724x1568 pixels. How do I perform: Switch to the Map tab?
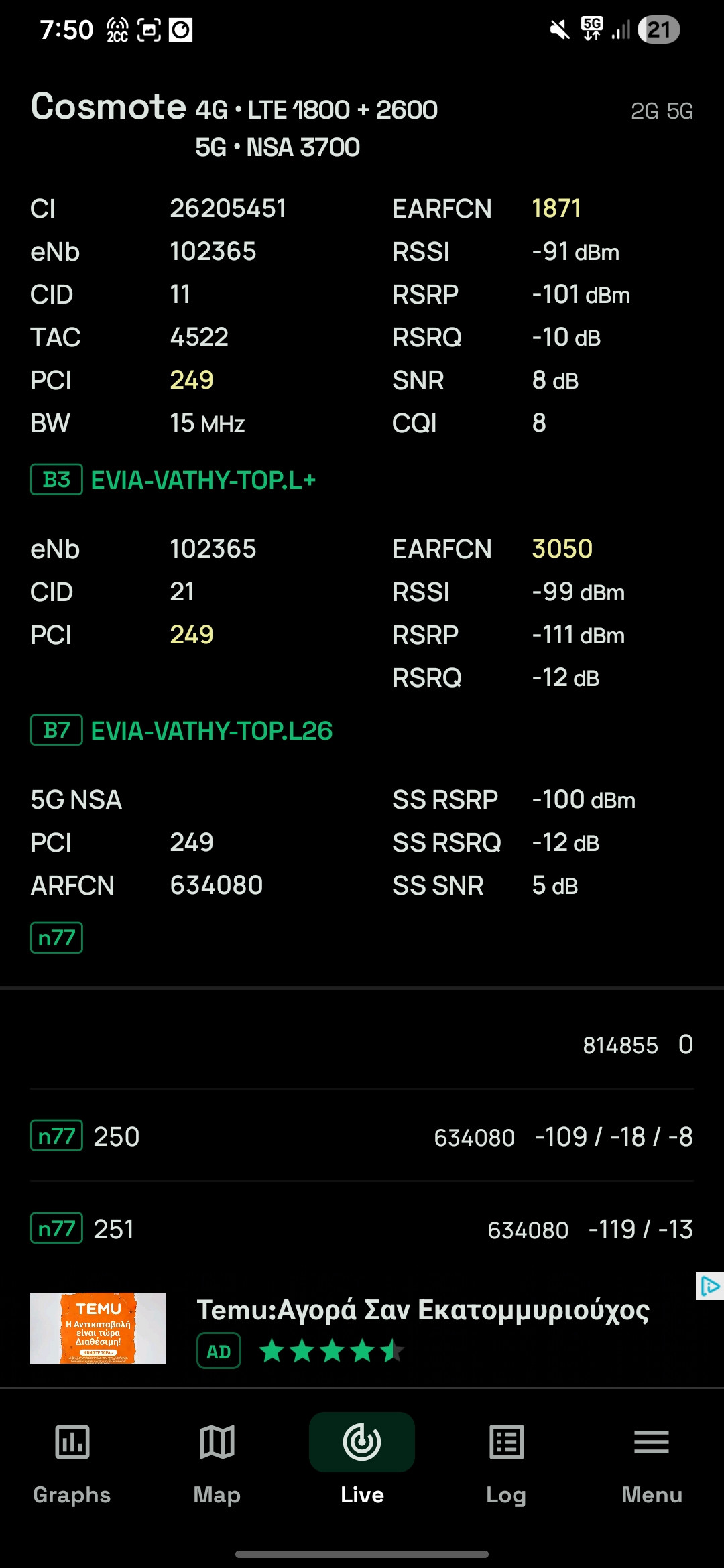pyautogui.click(x=217, y=1464)
